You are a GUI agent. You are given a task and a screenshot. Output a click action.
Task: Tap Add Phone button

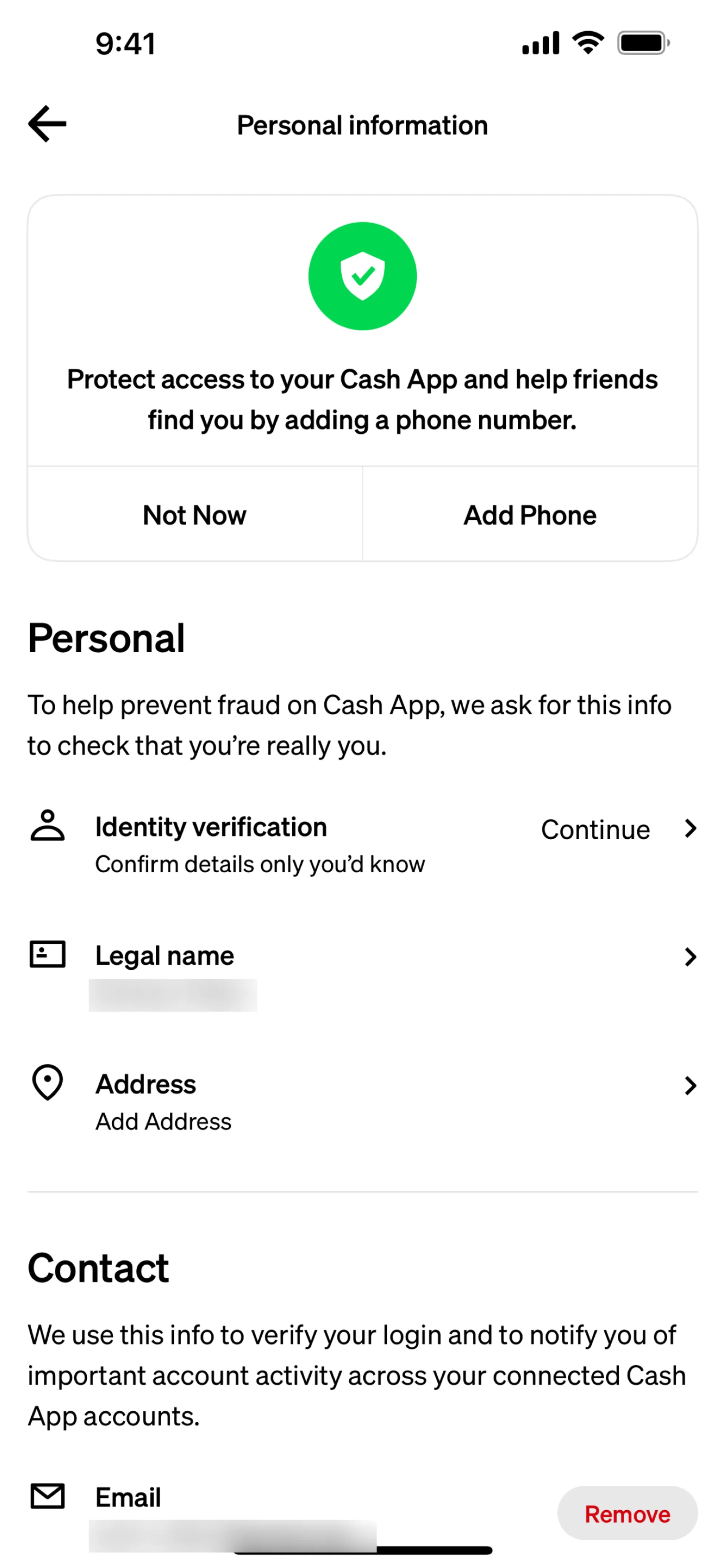pyautogui.click(x=530, y=514)
